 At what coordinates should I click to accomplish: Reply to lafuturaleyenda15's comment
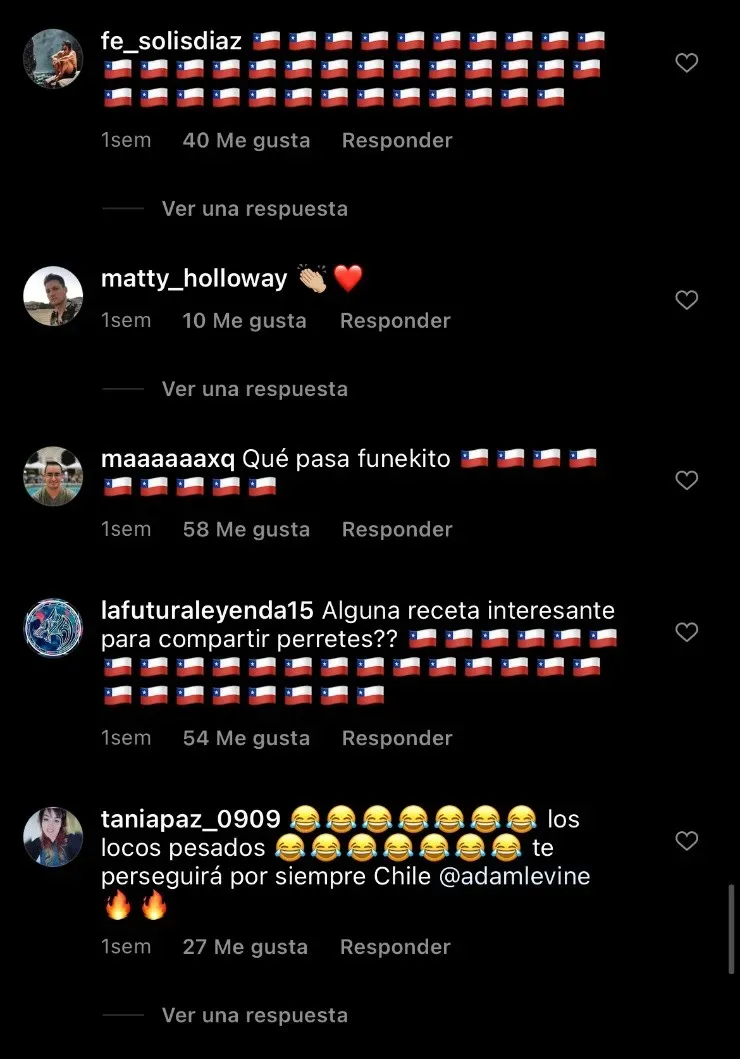396,739
